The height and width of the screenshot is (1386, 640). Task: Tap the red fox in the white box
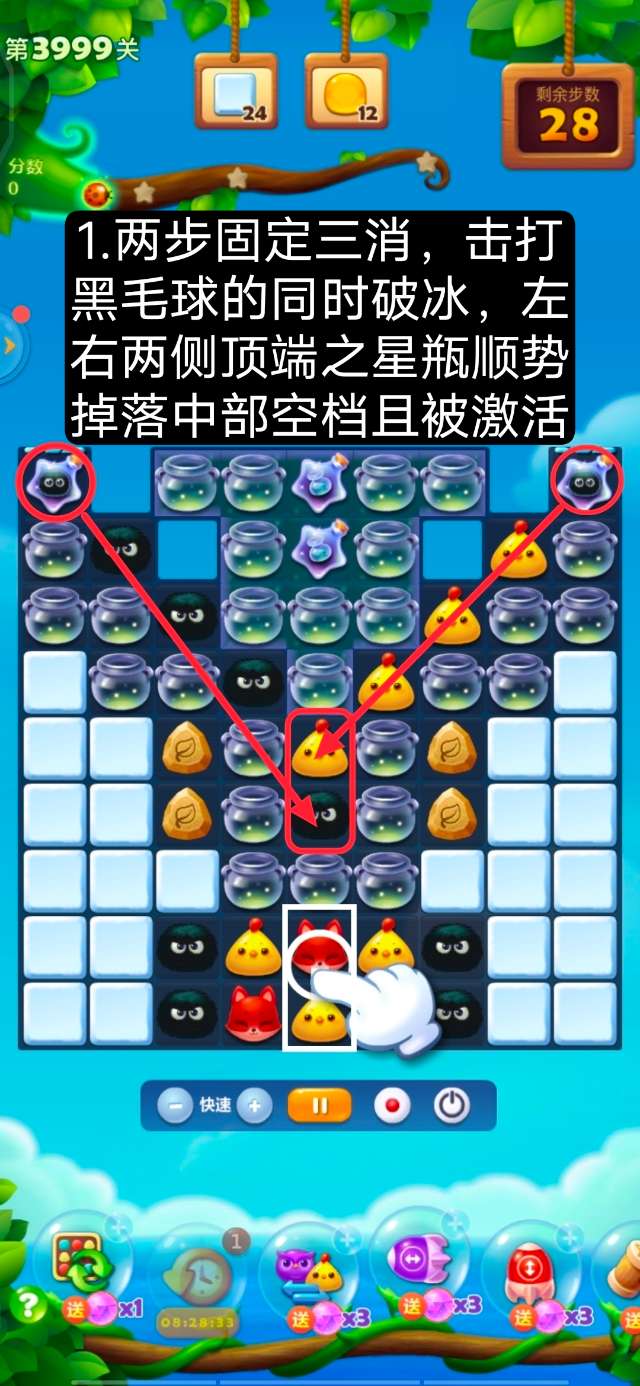pos(320,949)
